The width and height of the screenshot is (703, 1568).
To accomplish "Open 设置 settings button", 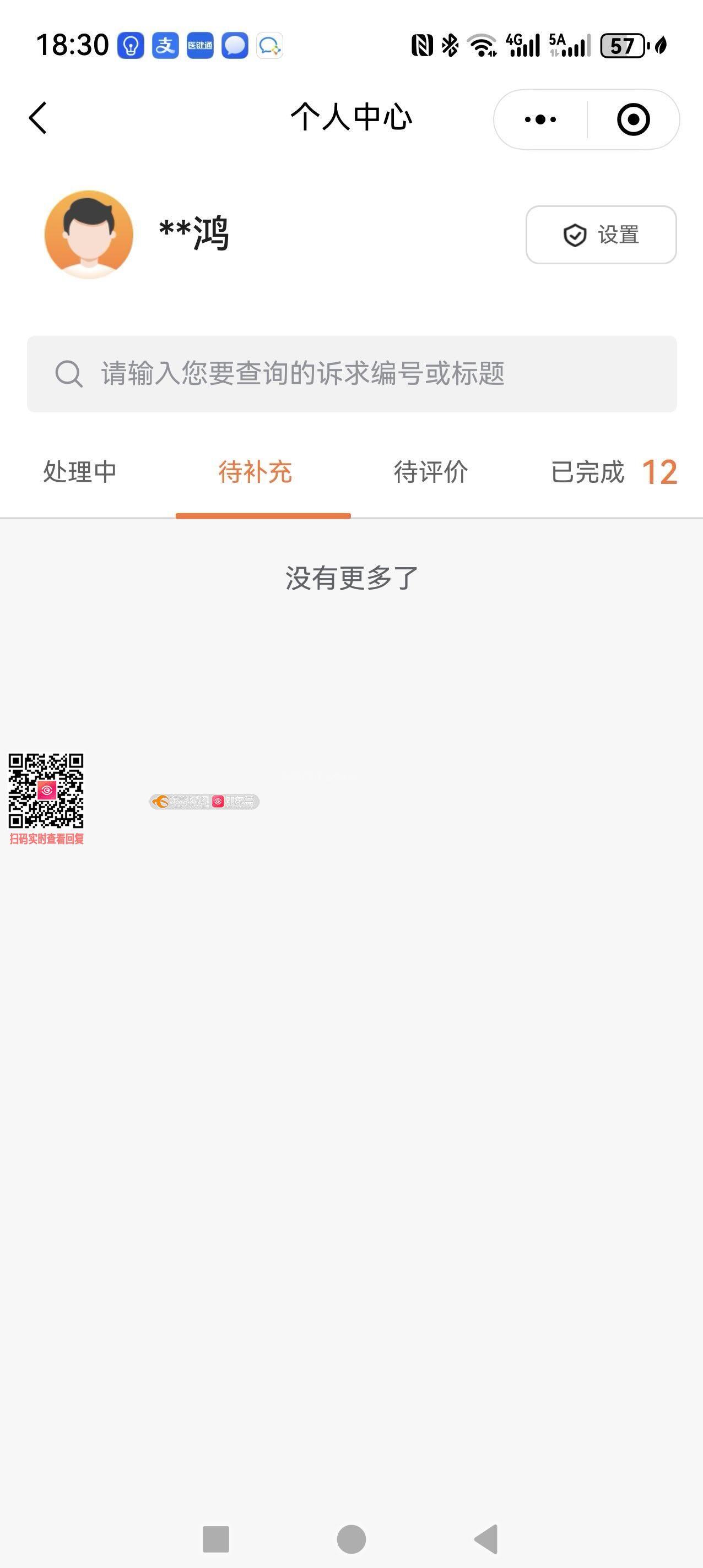I will click(601, 235).
